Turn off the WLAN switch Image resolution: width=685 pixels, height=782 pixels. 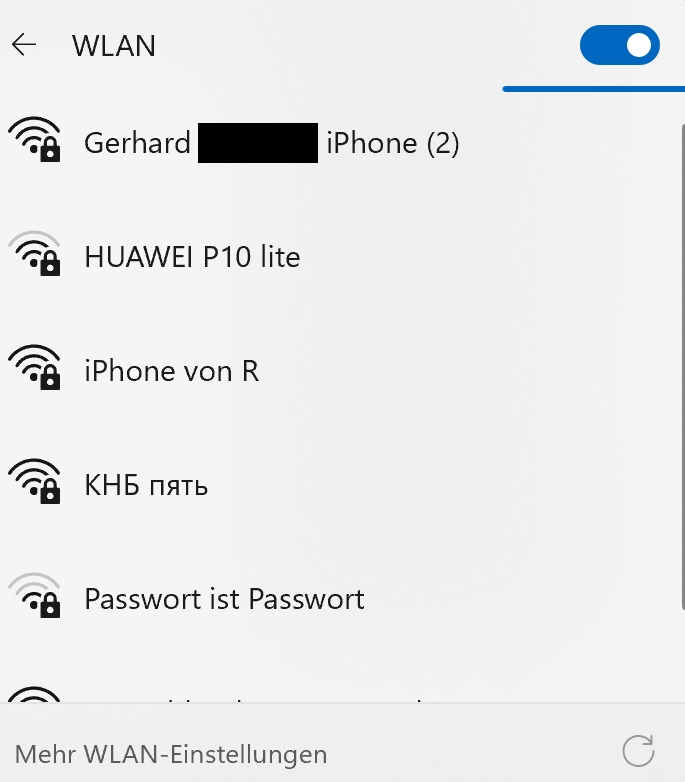(x=619, y=45)
